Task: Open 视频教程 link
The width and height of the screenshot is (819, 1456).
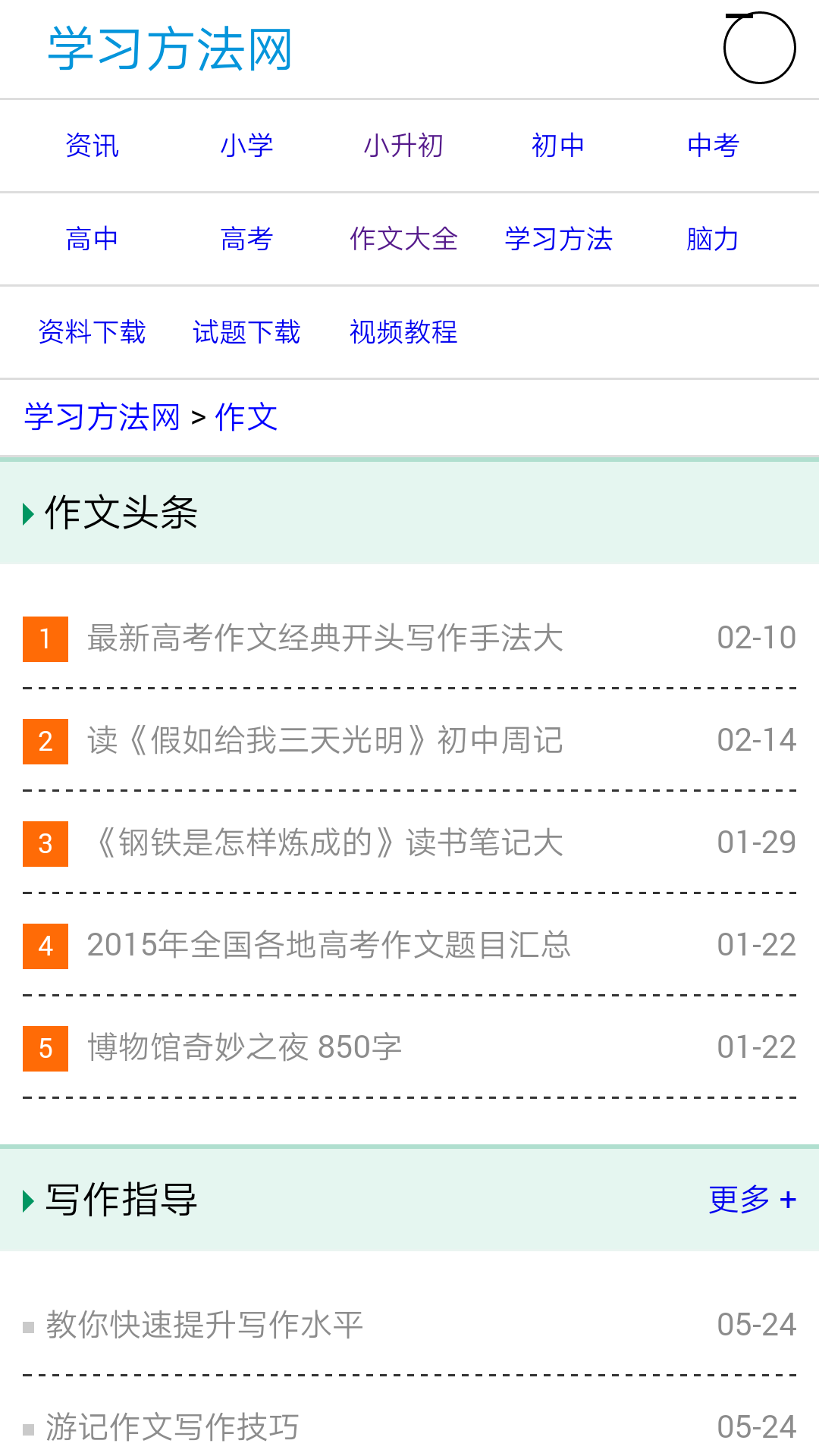Action: coord(403,332)
